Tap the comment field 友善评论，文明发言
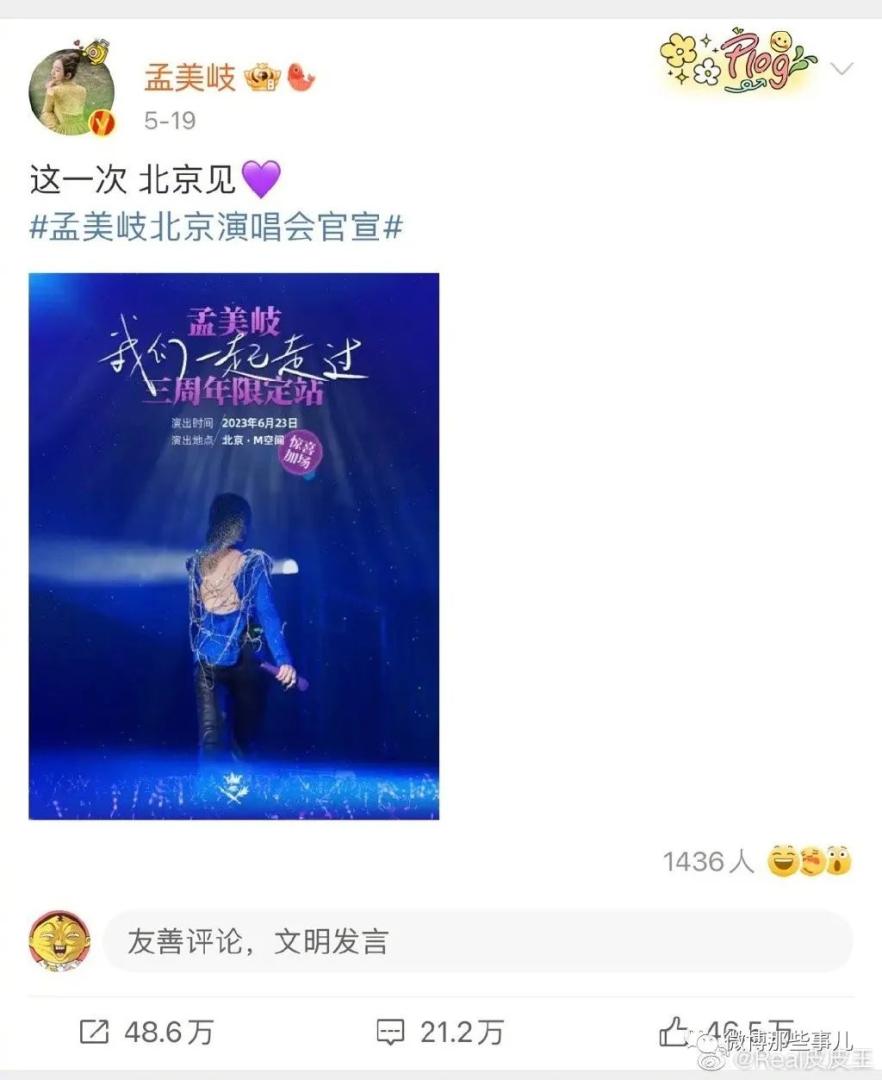The image size is (882, 1080). coord(477,941)
